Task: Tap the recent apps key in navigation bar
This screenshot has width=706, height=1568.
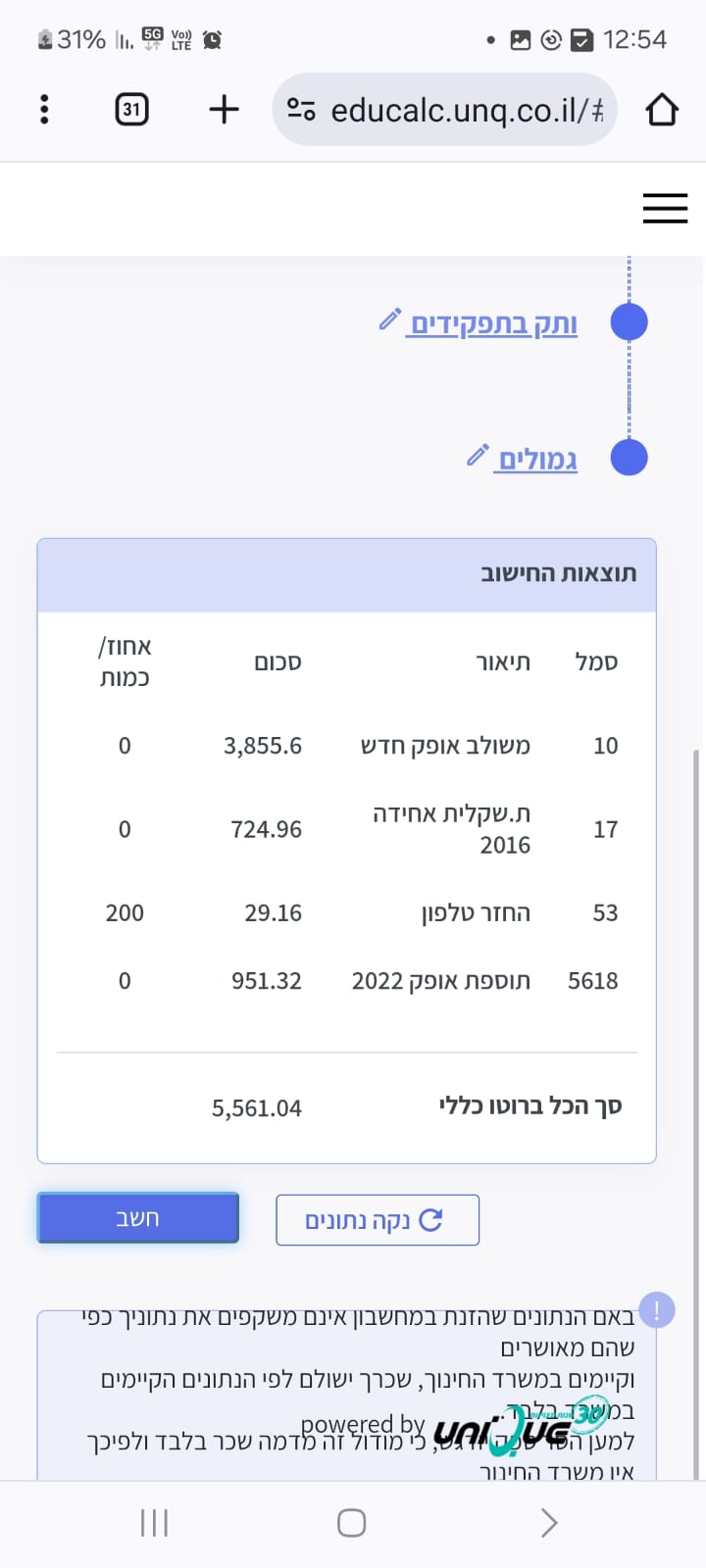Action: tap(153, 1522)
